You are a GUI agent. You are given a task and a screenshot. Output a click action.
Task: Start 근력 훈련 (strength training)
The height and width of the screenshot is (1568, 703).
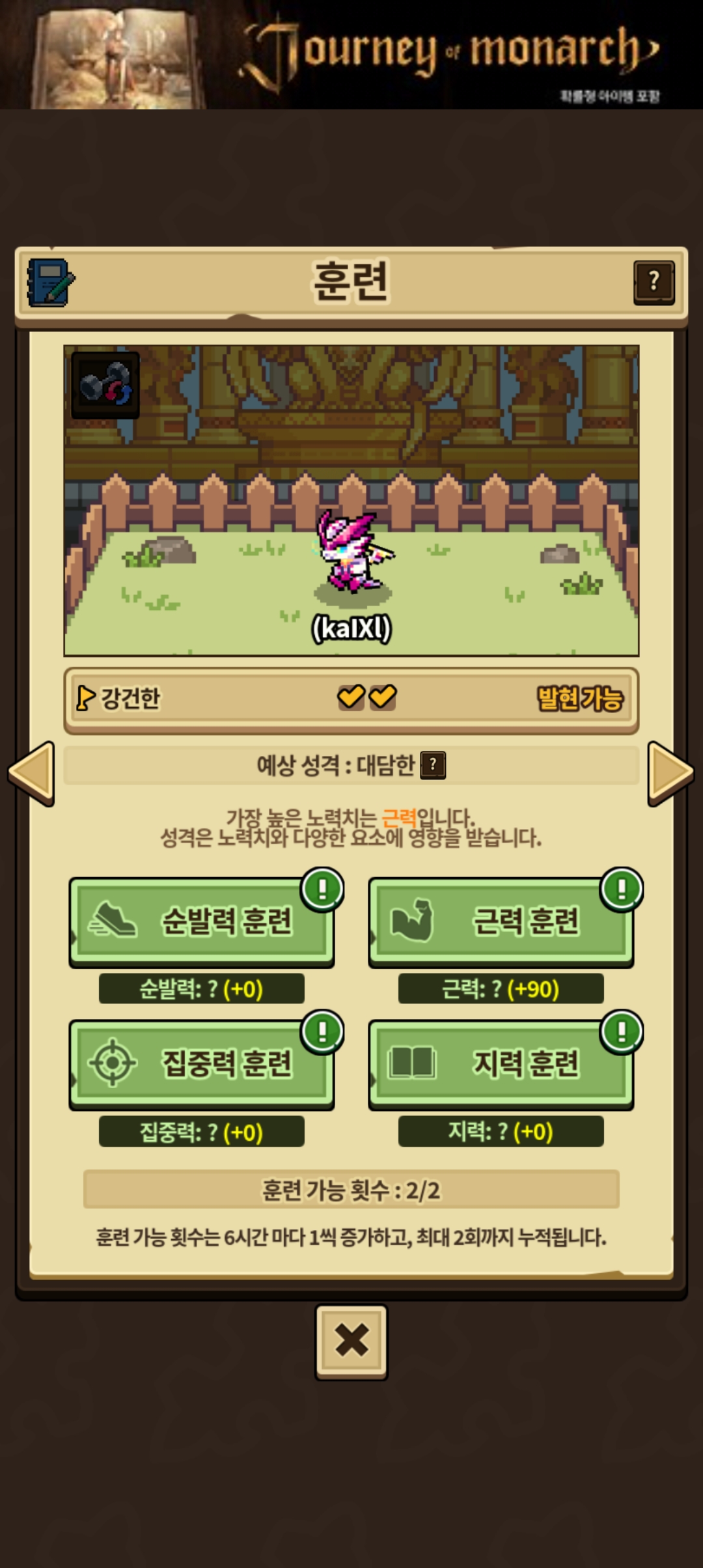501,921
